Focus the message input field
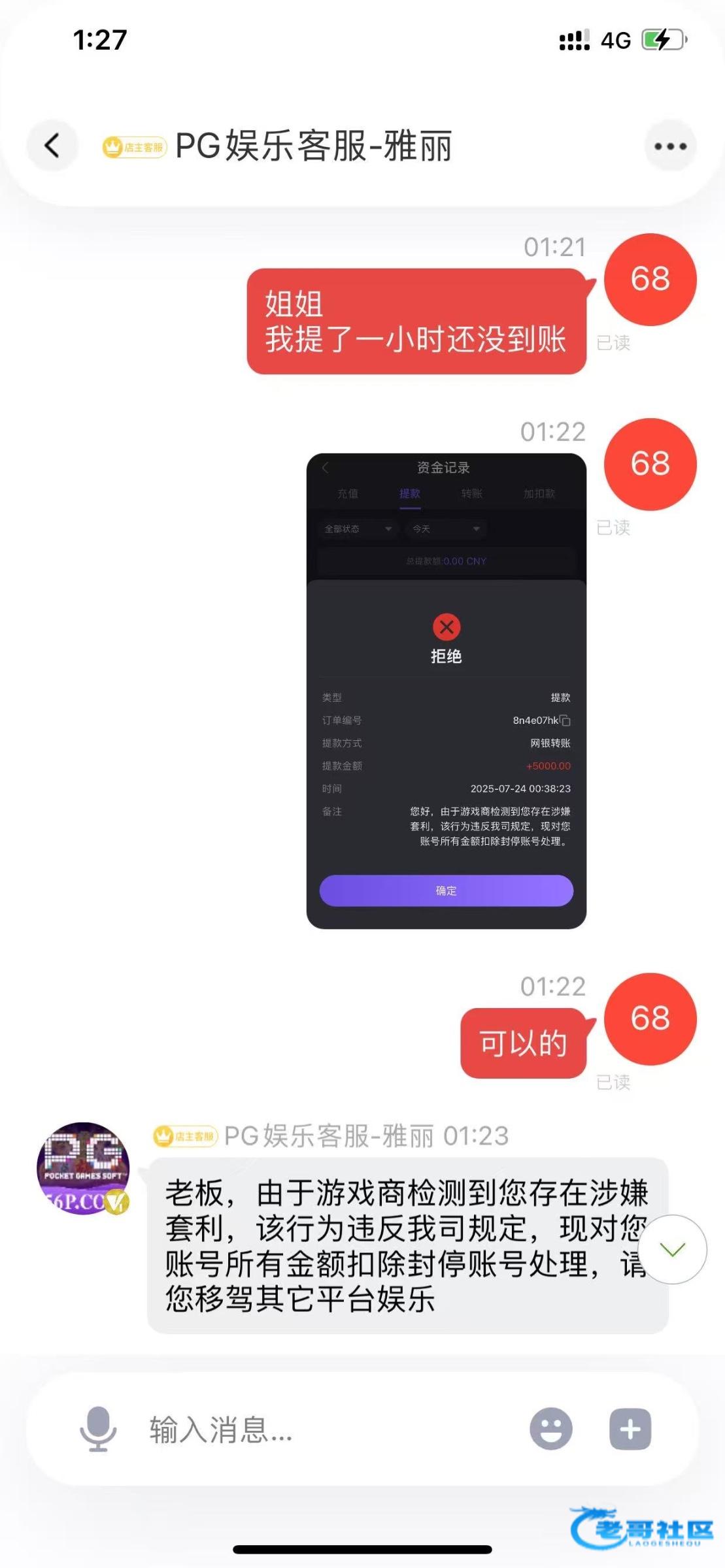This screenshot has height=1568, width=725. click(327, 1429)
